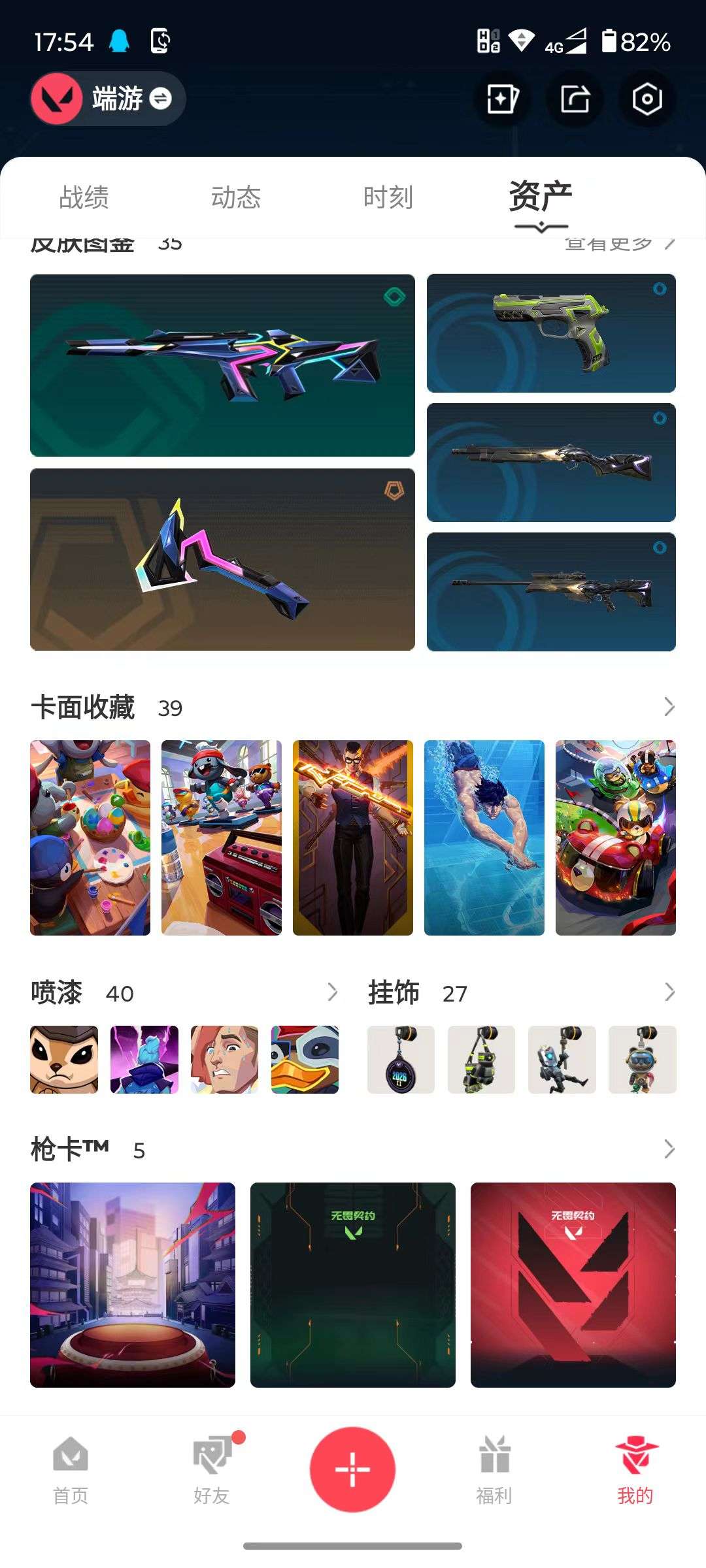Image resolution: width=706 pixels, height=1568 pixels.
Task: Expand the 喷漆 sprays section chevron
Action: click(332, 993)
